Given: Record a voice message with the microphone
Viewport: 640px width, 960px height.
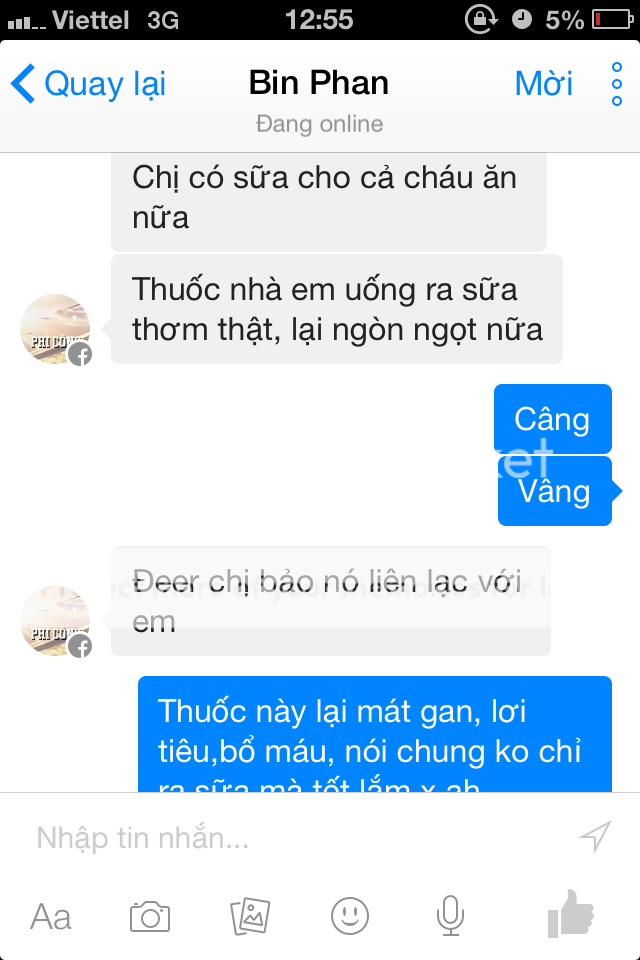Looking at the screenshot, I should click(x=450, y=915).
